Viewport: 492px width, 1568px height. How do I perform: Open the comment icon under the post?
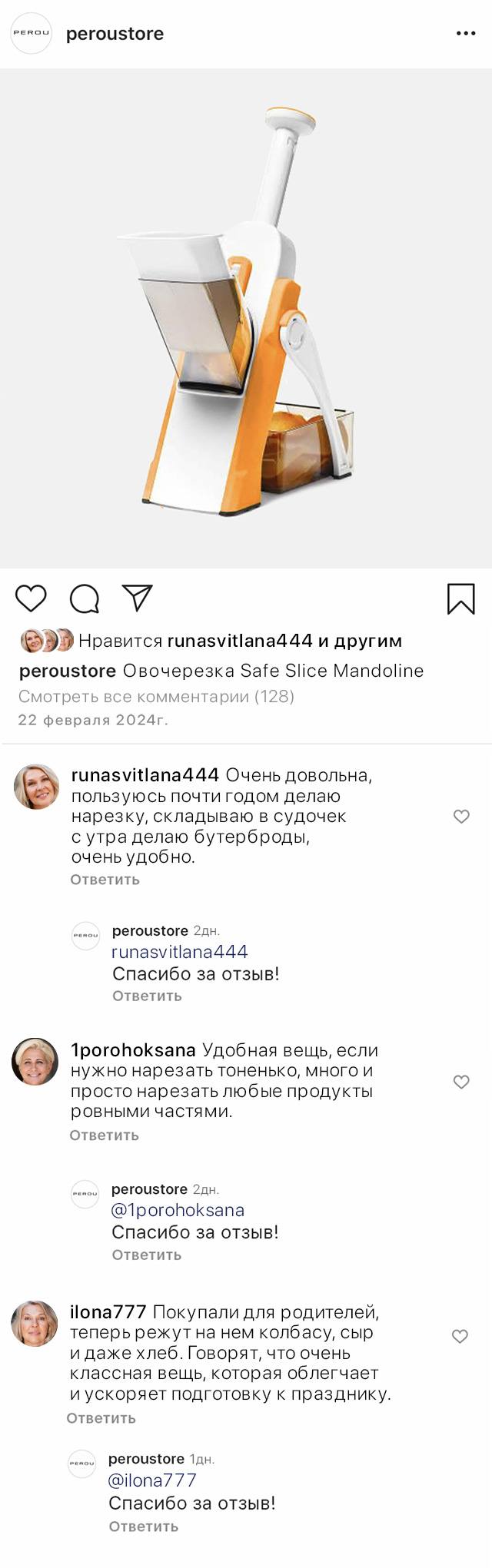(x=85, y=598)
